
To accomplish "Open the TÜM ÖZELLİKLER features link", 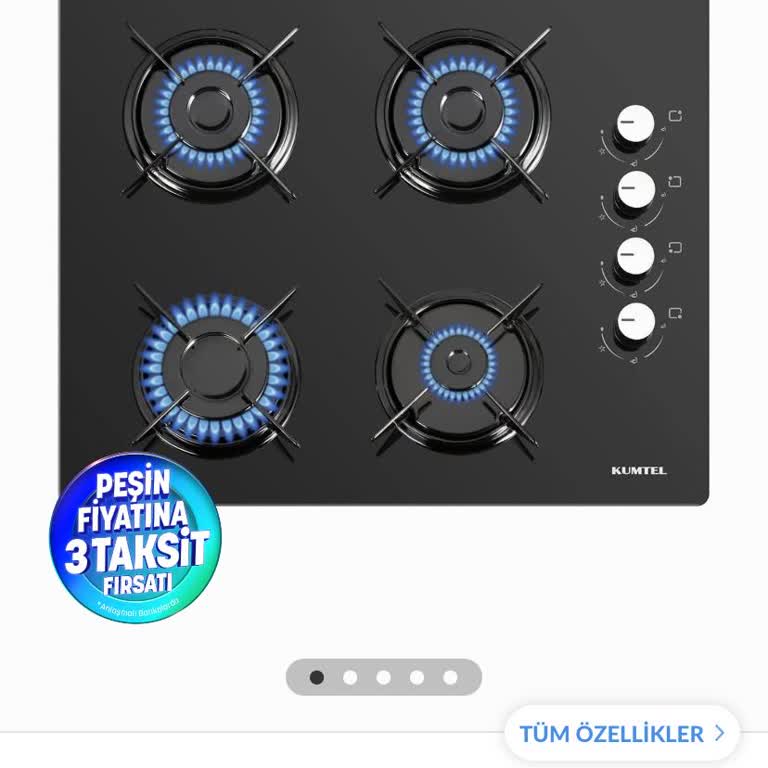I will 621,733.
